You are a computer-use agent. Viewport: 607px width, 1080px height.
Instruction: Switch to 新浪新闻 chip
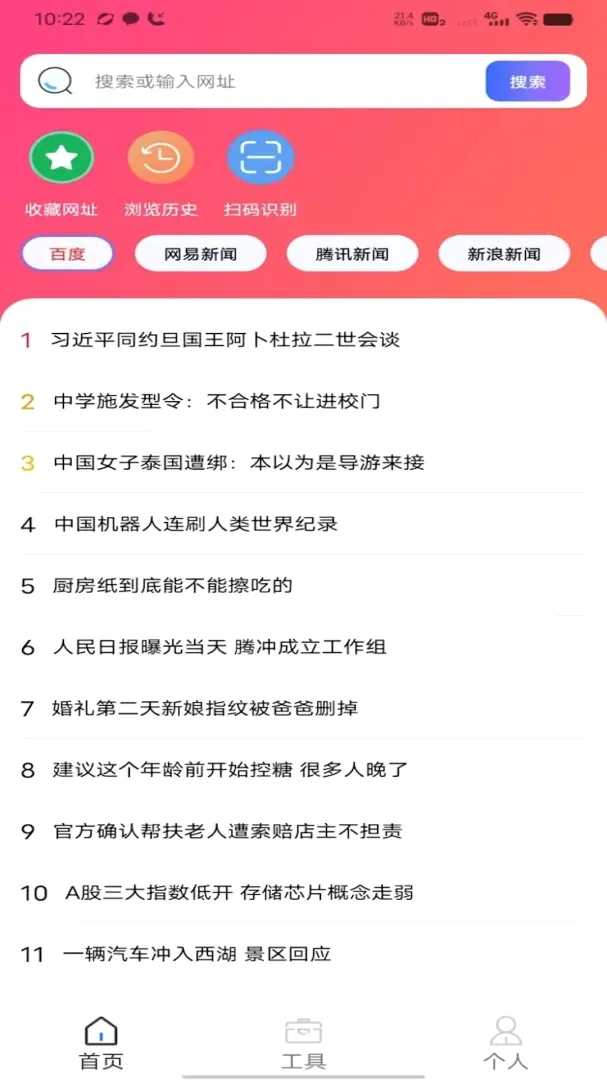[x=504, y=253]
